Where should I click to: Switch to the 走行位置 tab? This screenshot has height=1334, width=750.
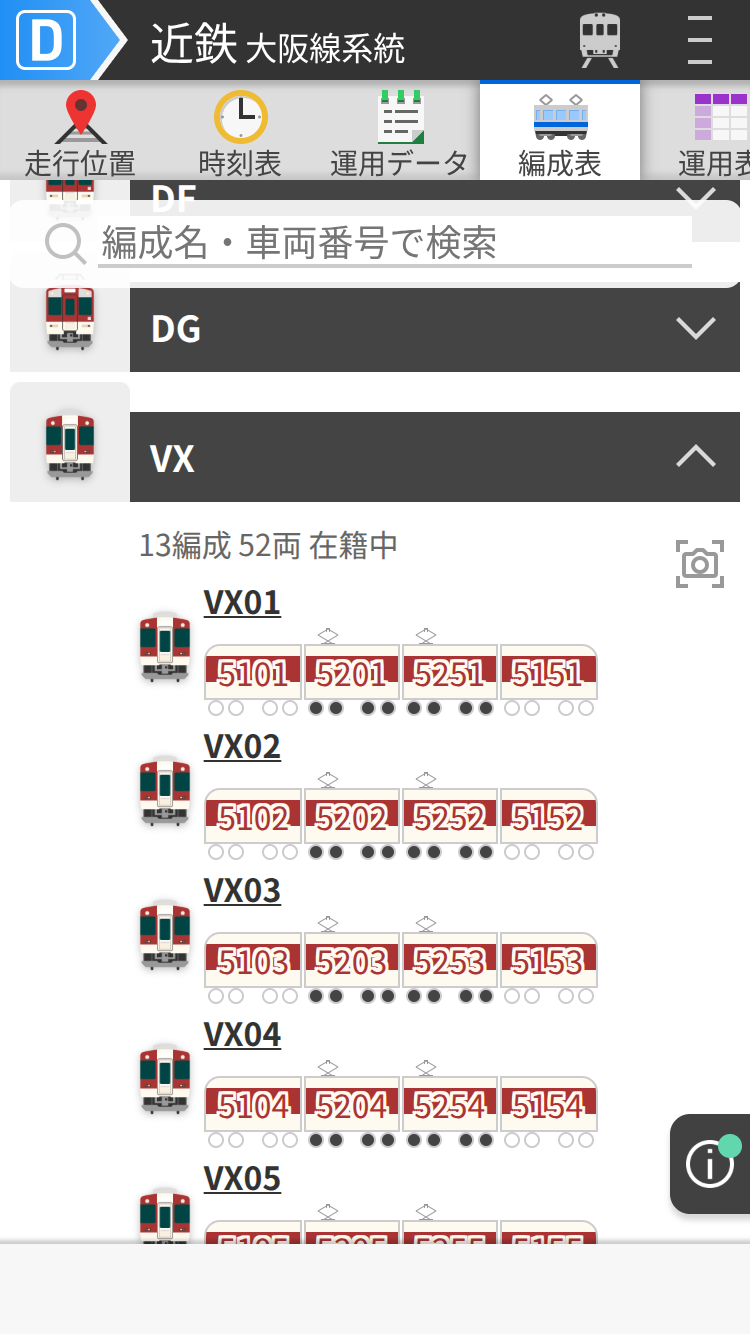coord(80,135)
